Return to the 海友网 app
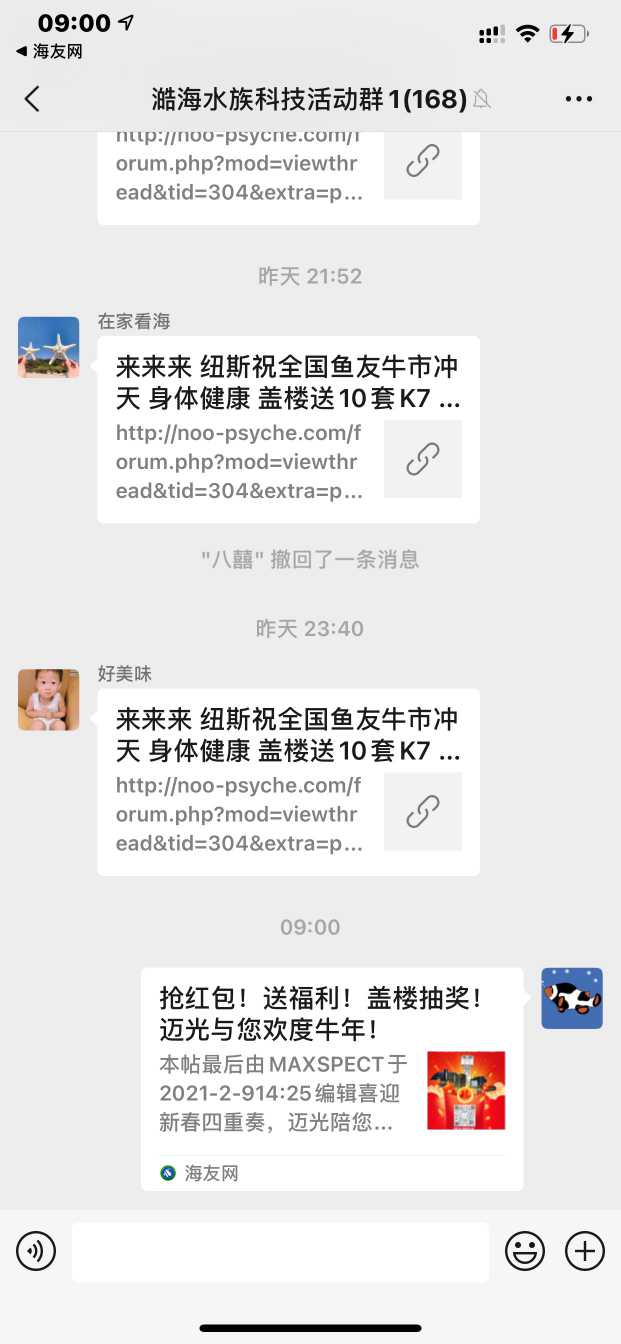 49,51
